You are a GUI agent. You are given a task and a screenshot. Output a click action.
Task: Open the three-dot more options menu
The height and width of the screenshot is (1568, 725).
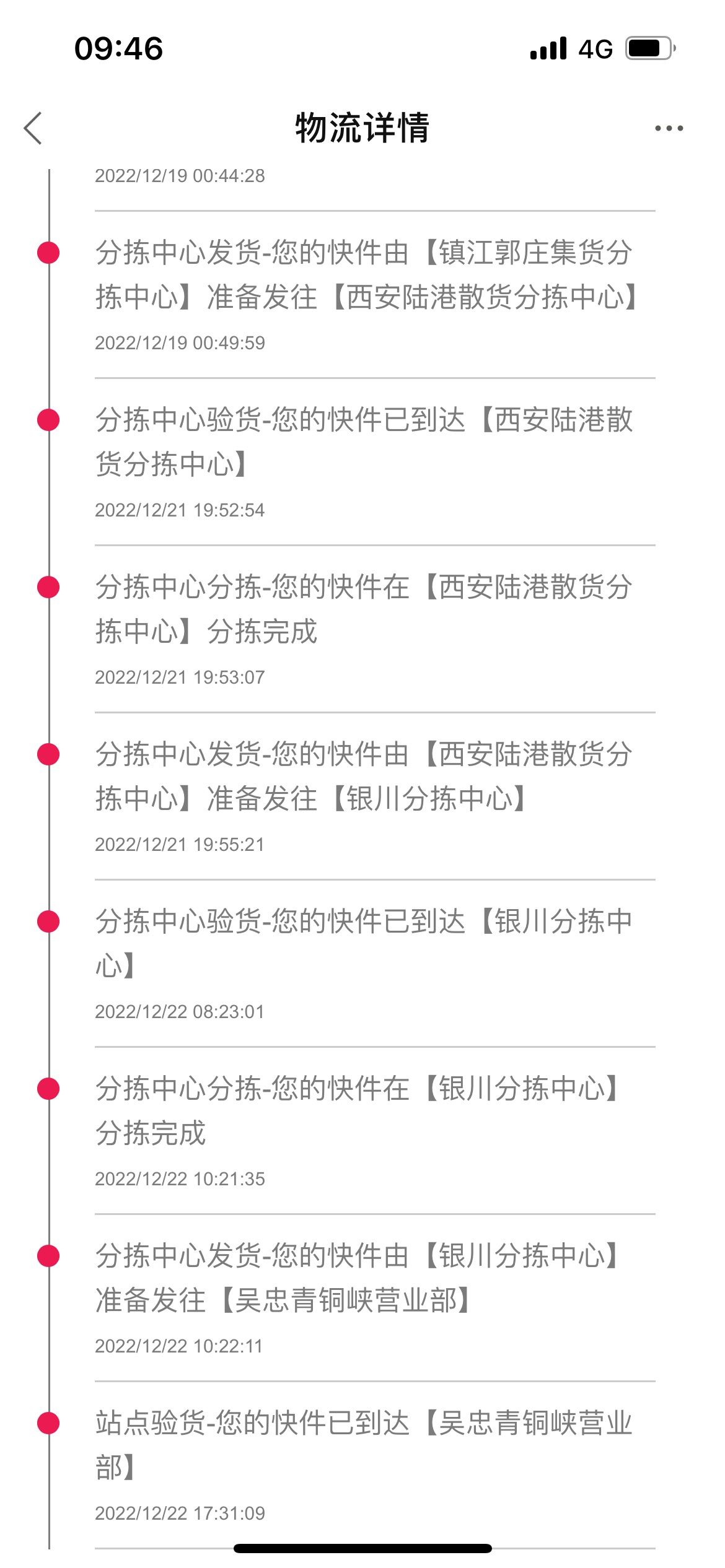[669, 128]
